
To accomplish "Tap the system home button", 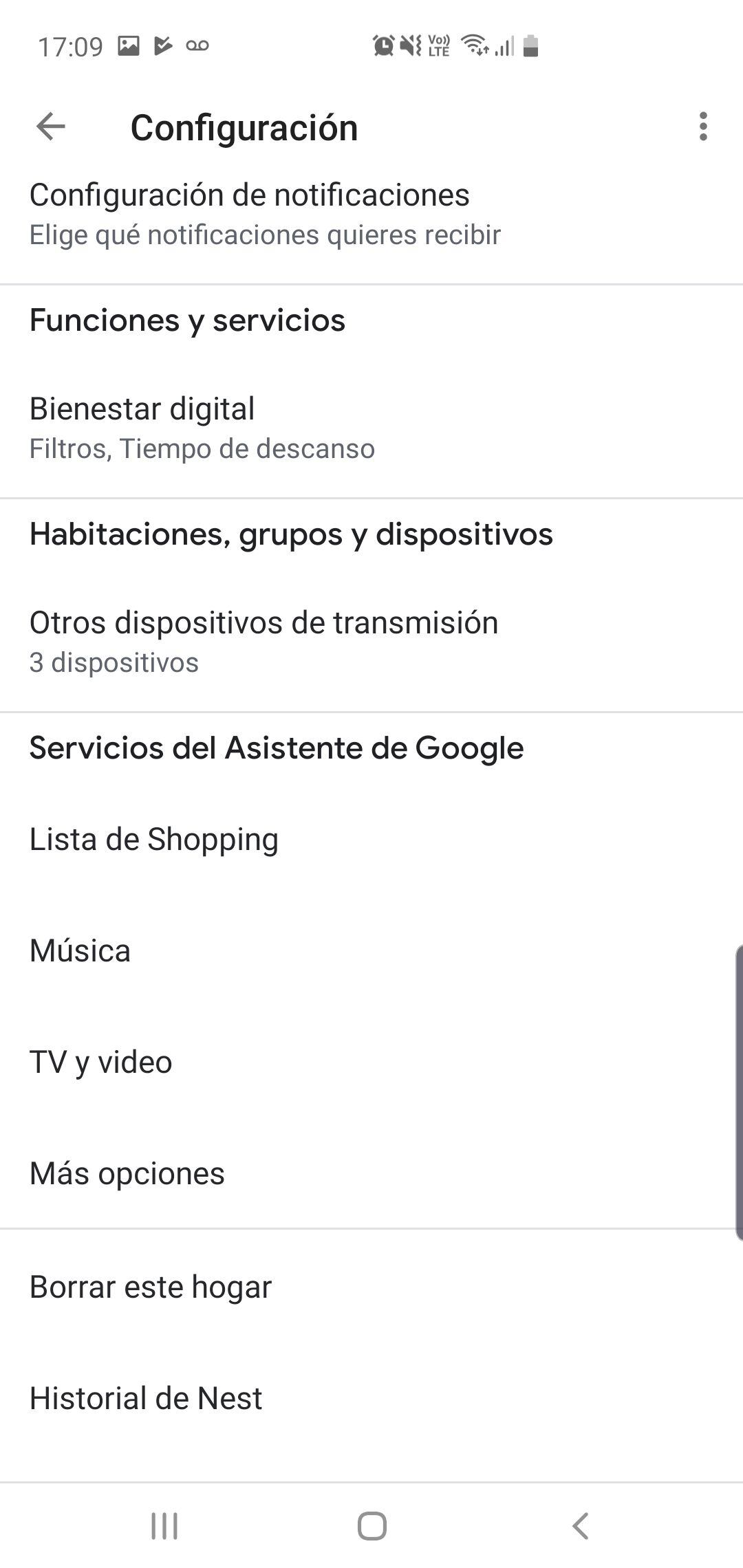I will [x=371, y=1526].
